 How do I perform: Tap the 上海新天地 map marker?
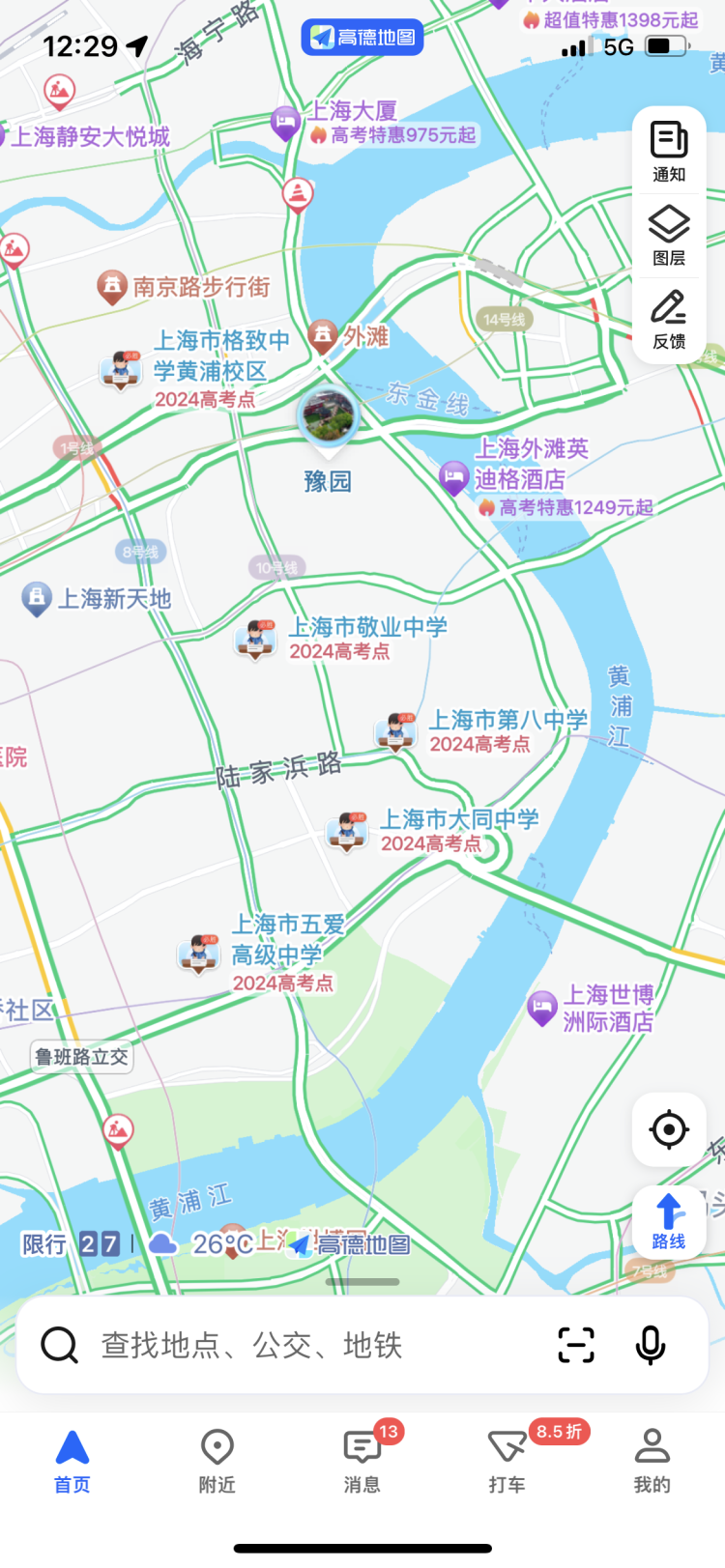click(x=37, y=599)
